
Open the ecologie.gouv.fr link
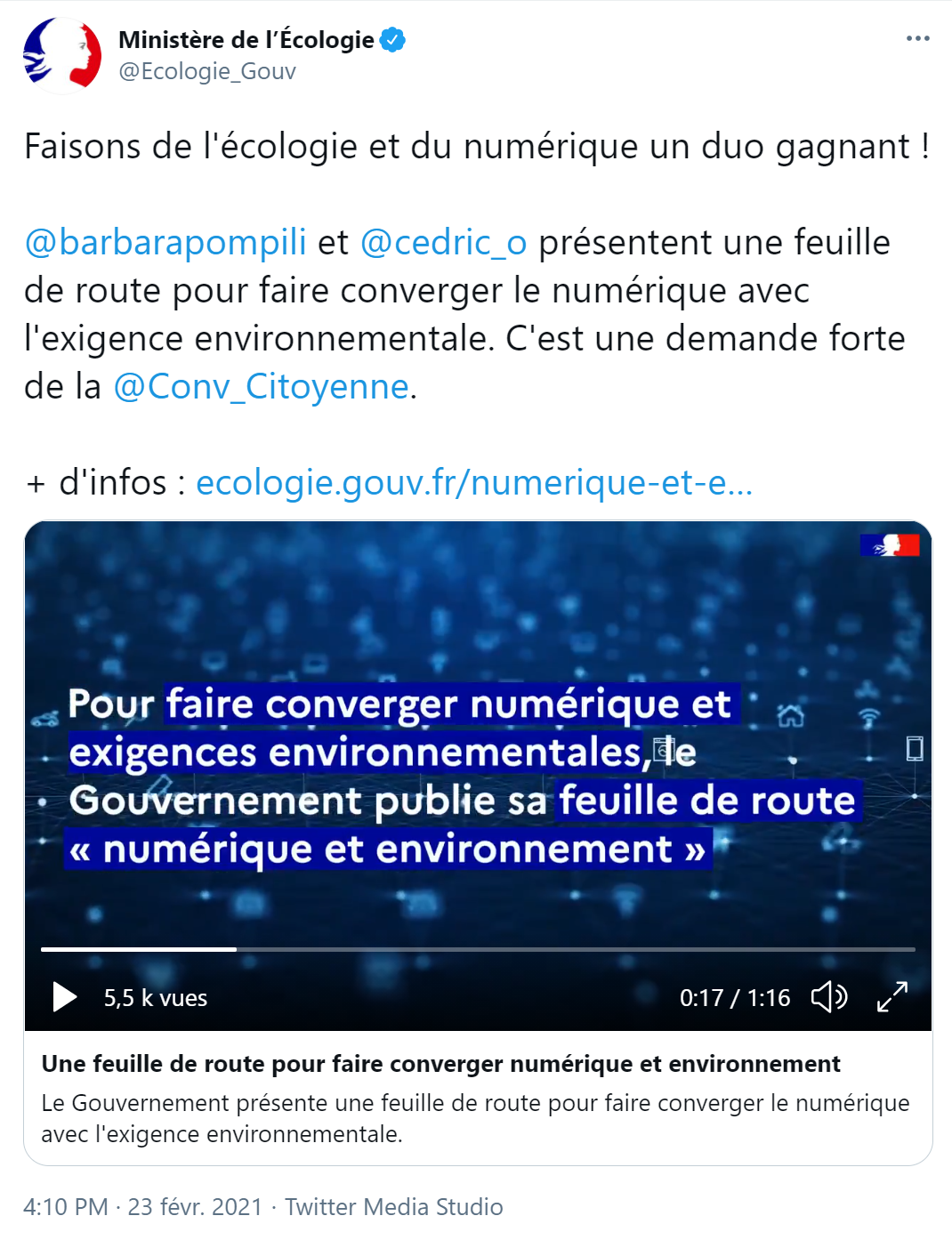tap(473, 482)
